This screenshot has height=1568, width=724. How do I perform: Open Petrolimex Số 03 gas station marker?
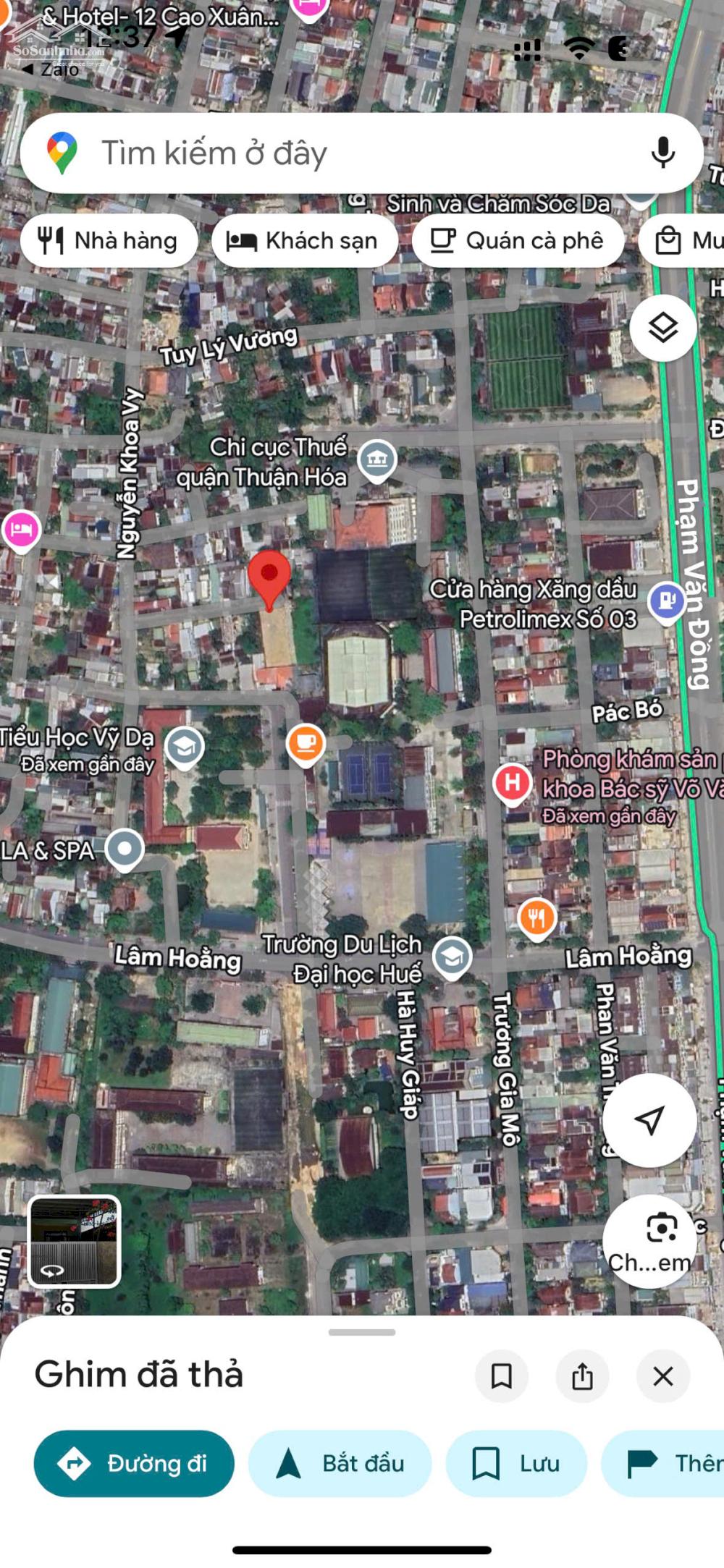(667, 601)
